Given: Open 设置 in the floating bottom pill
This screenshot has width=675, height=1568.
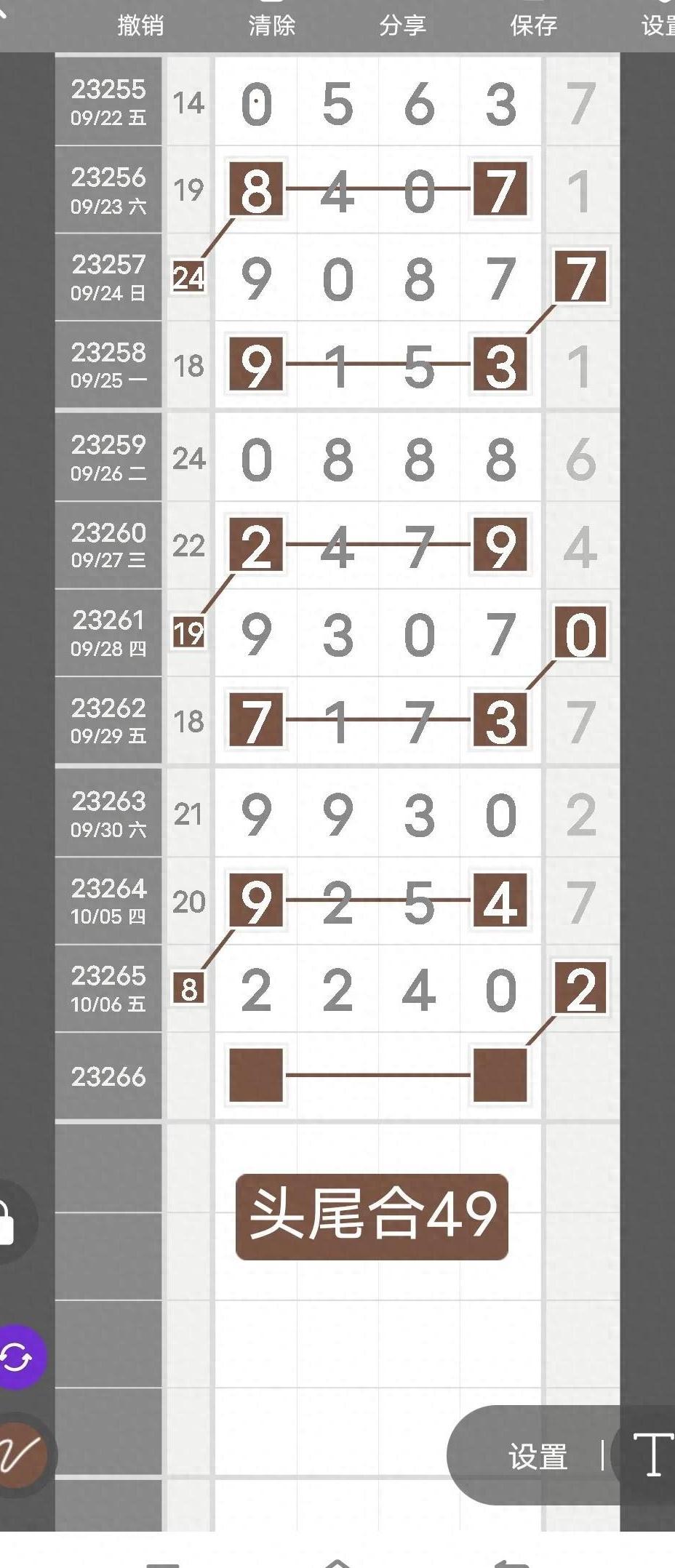Looking at the screenshot, I should tap(538, 1457).
